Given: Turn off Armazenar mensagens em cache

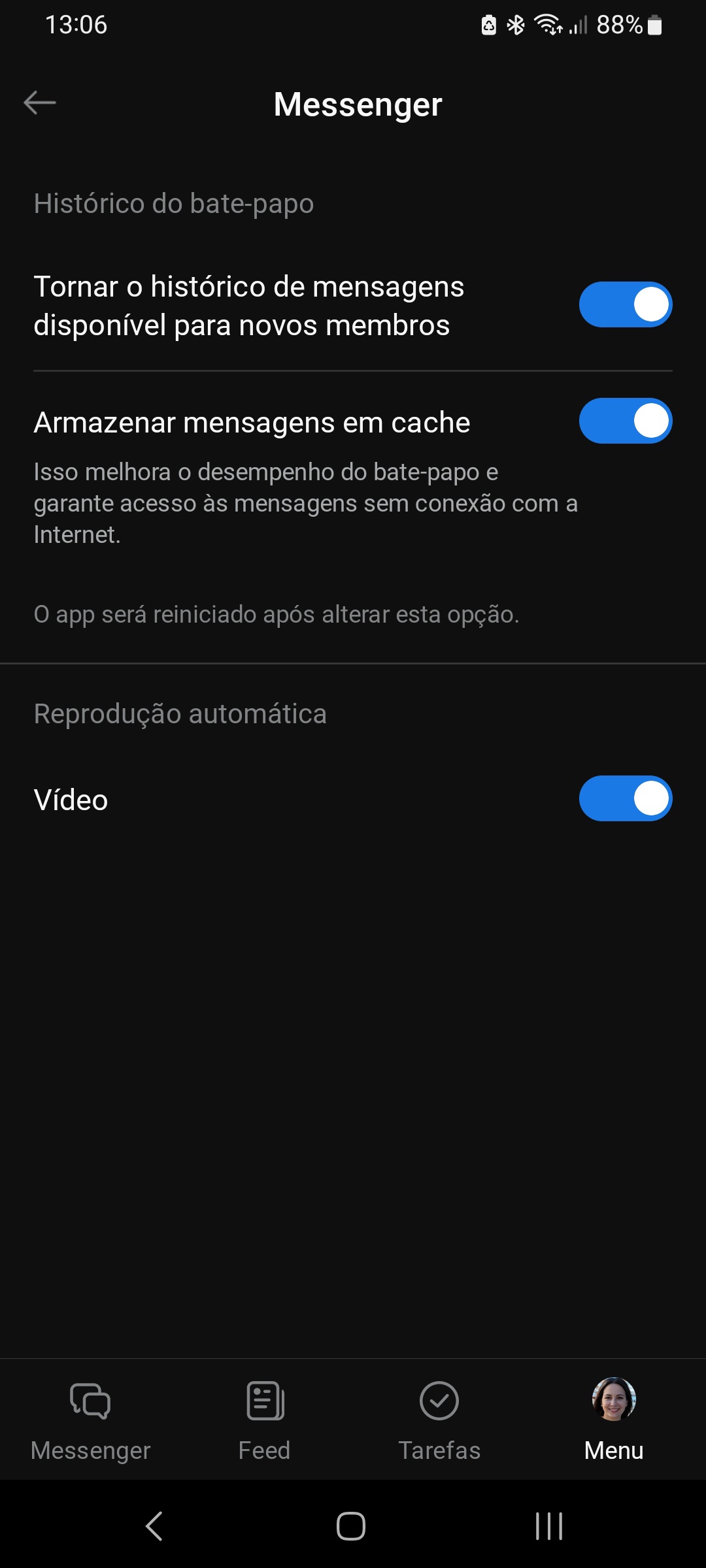Looking at the screenshot, I should coord(625,421).
